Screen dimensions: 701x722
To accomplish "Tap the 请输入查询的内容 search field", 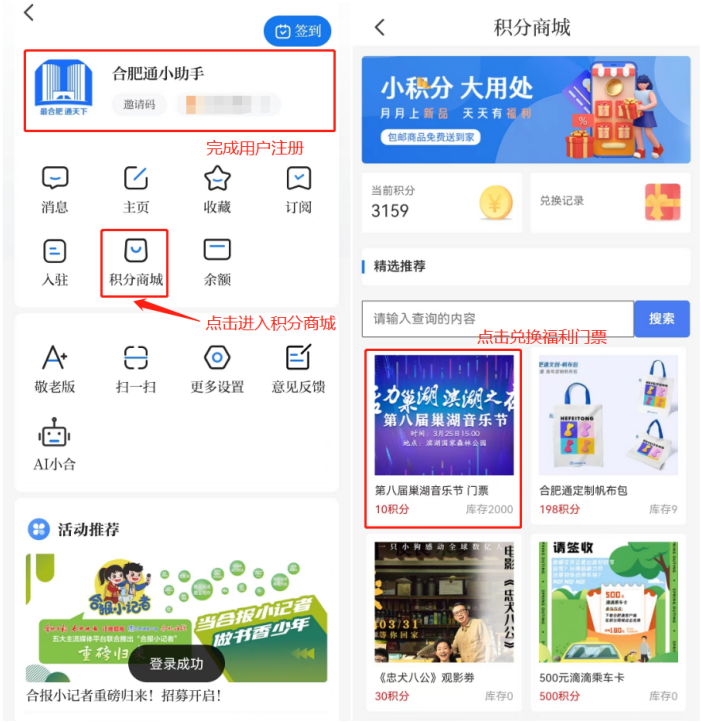I will click(498, 319).
